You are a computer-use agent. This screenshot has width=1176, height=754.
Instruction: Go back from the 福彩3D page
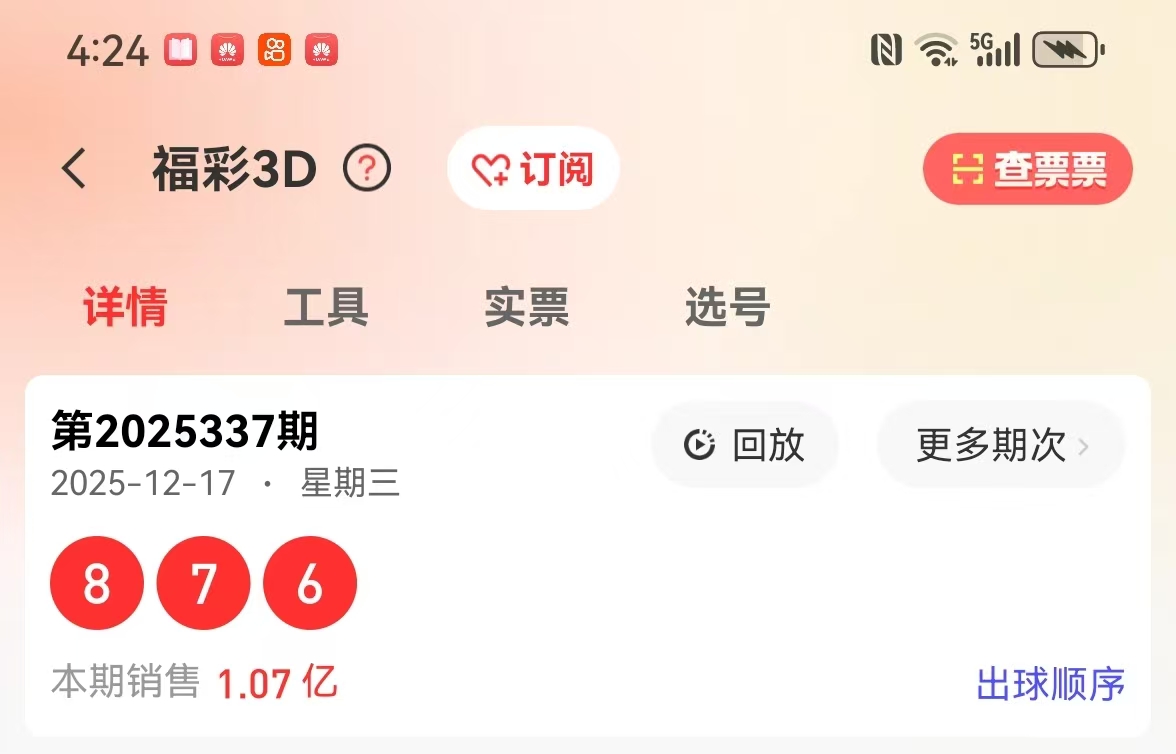click(x=75, y=169)
